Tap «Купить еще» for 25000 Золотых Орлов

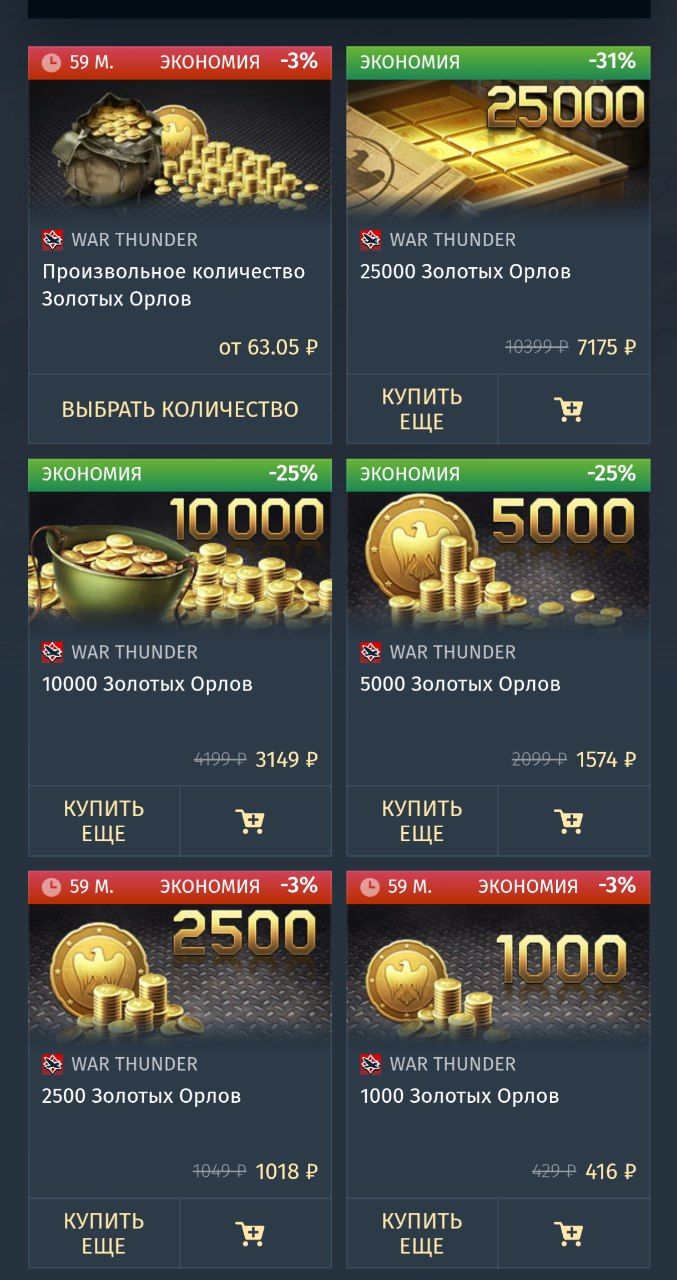pos(422,409)
